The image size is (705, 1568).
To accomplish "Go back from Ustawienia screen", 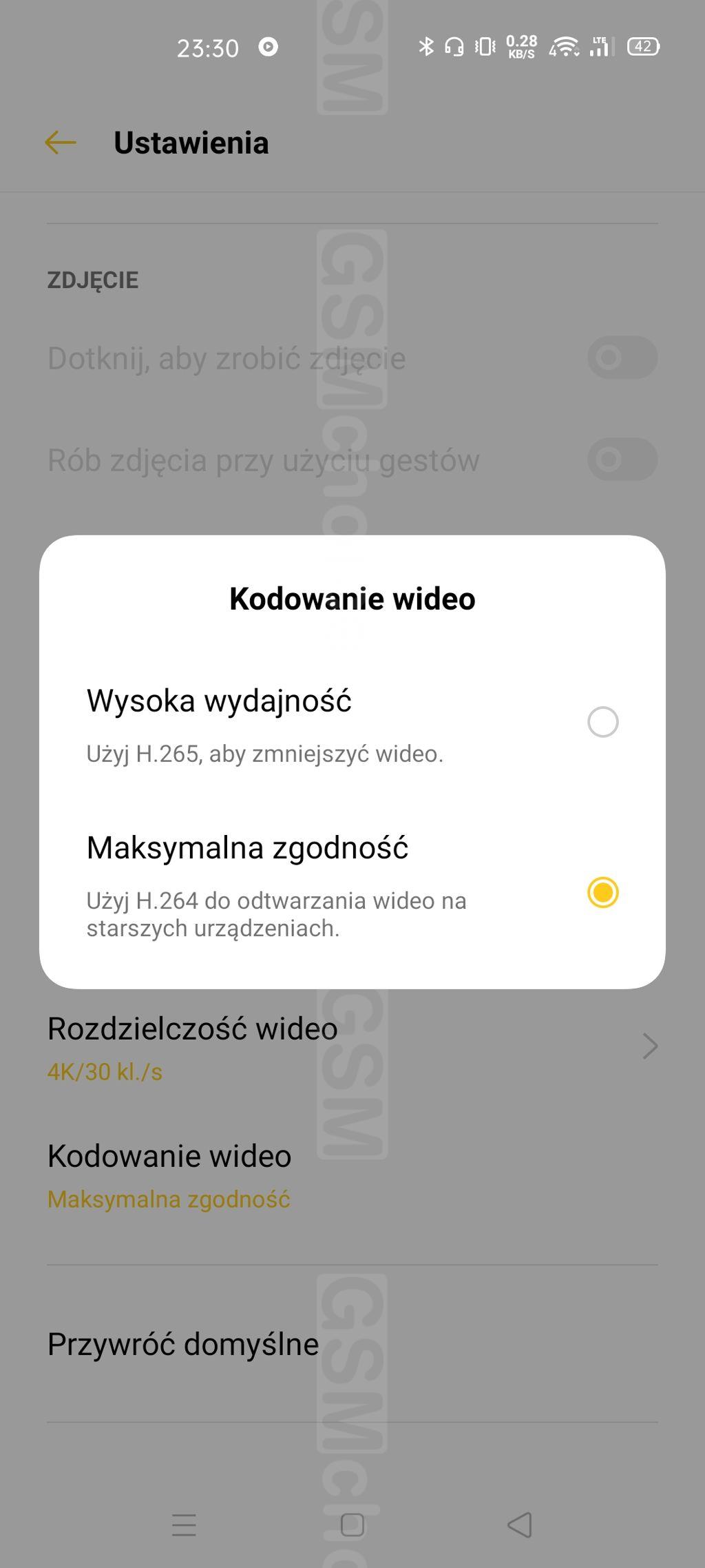I will tap(61, 143).
